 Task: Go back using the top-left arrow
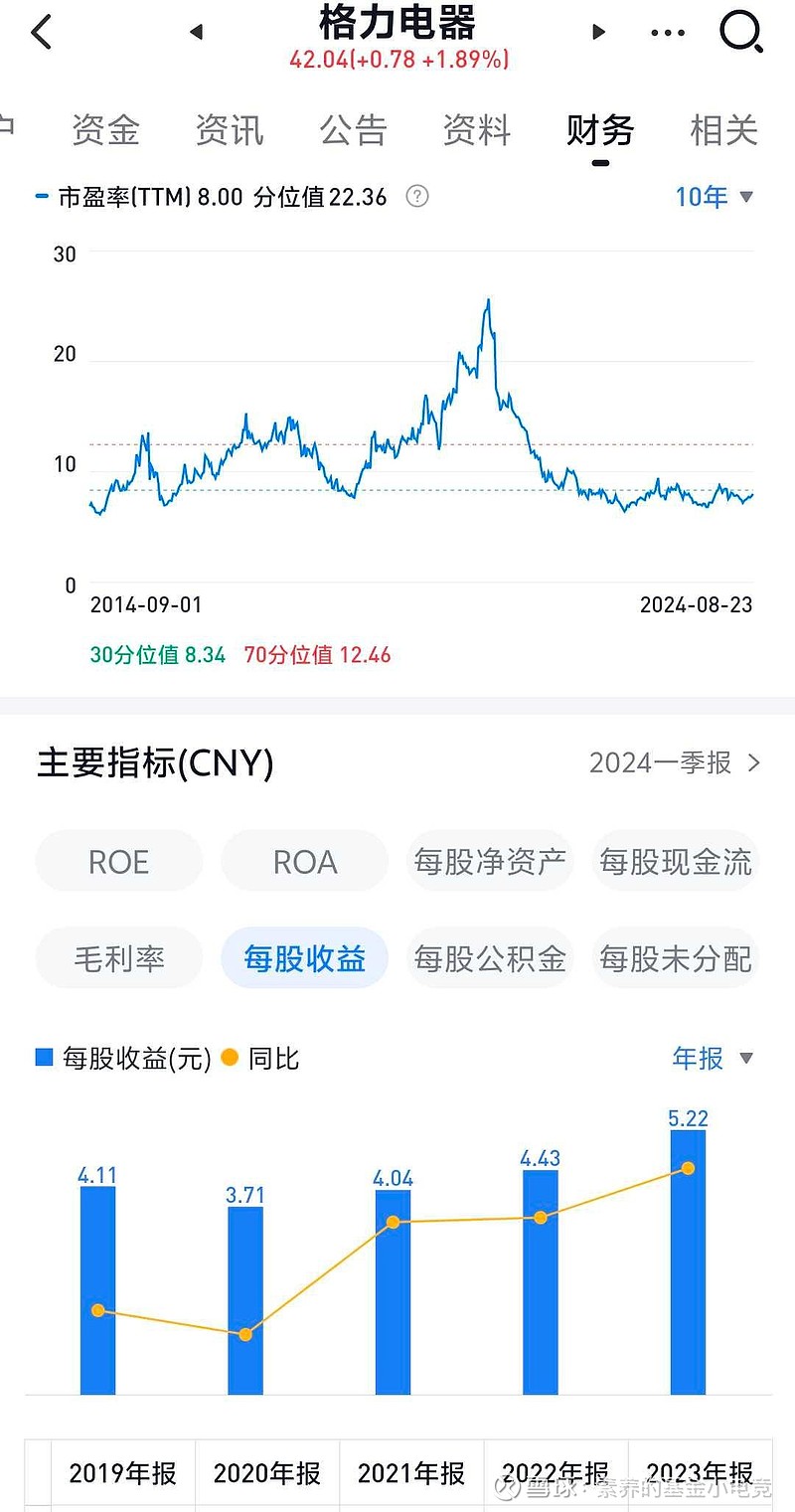point(42,32)
